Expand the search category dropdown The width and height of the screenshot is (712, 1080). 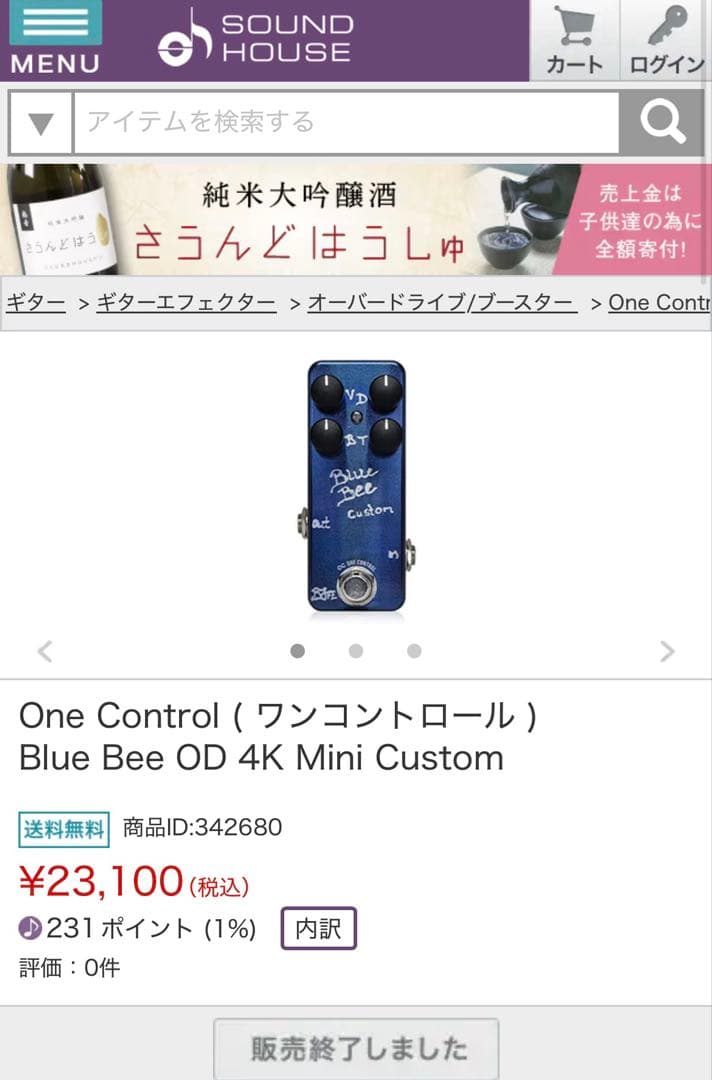point(41,124)
